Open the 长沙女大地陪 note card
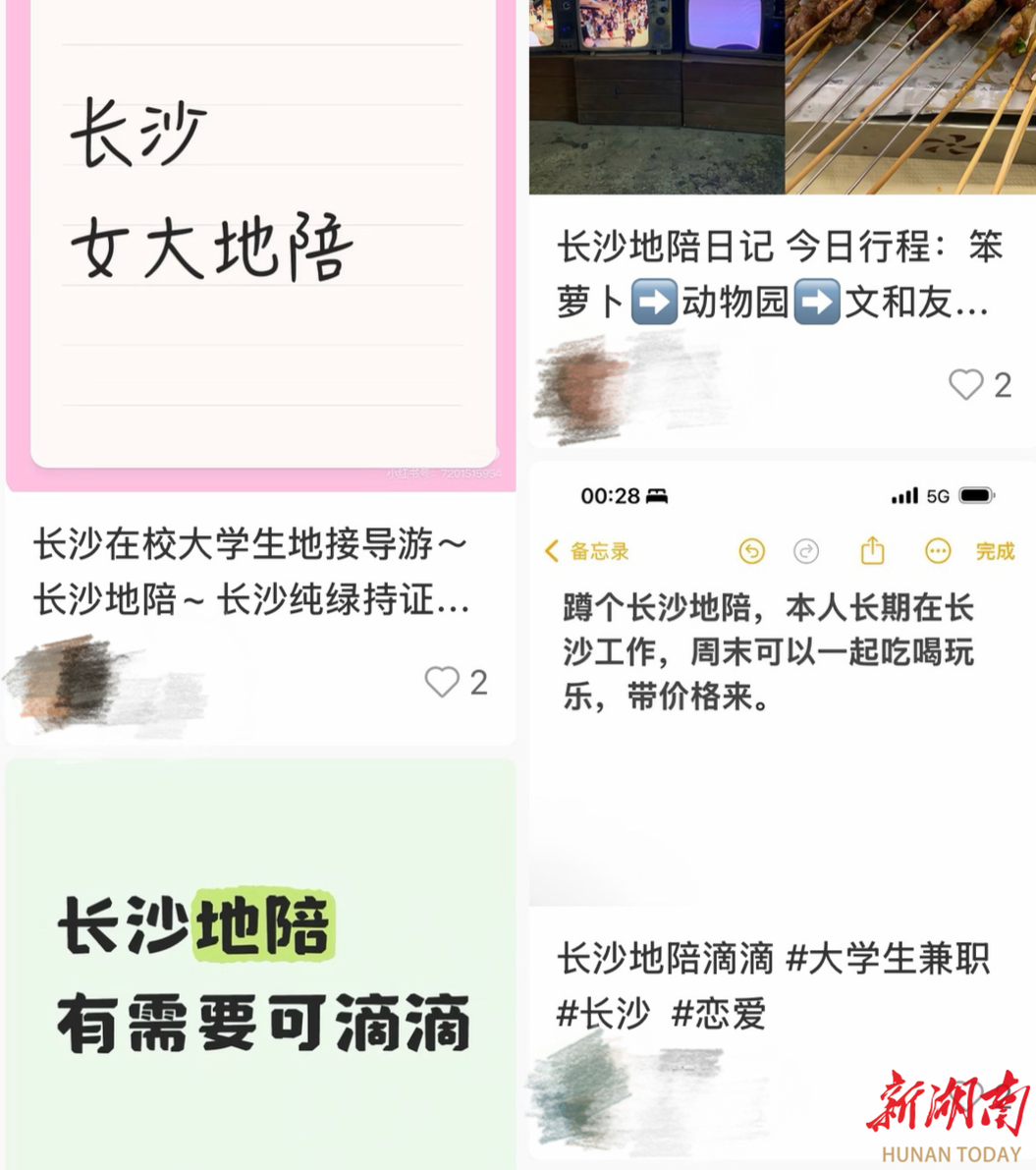This screenshot has width=1036, height=1170. (260, 236)
